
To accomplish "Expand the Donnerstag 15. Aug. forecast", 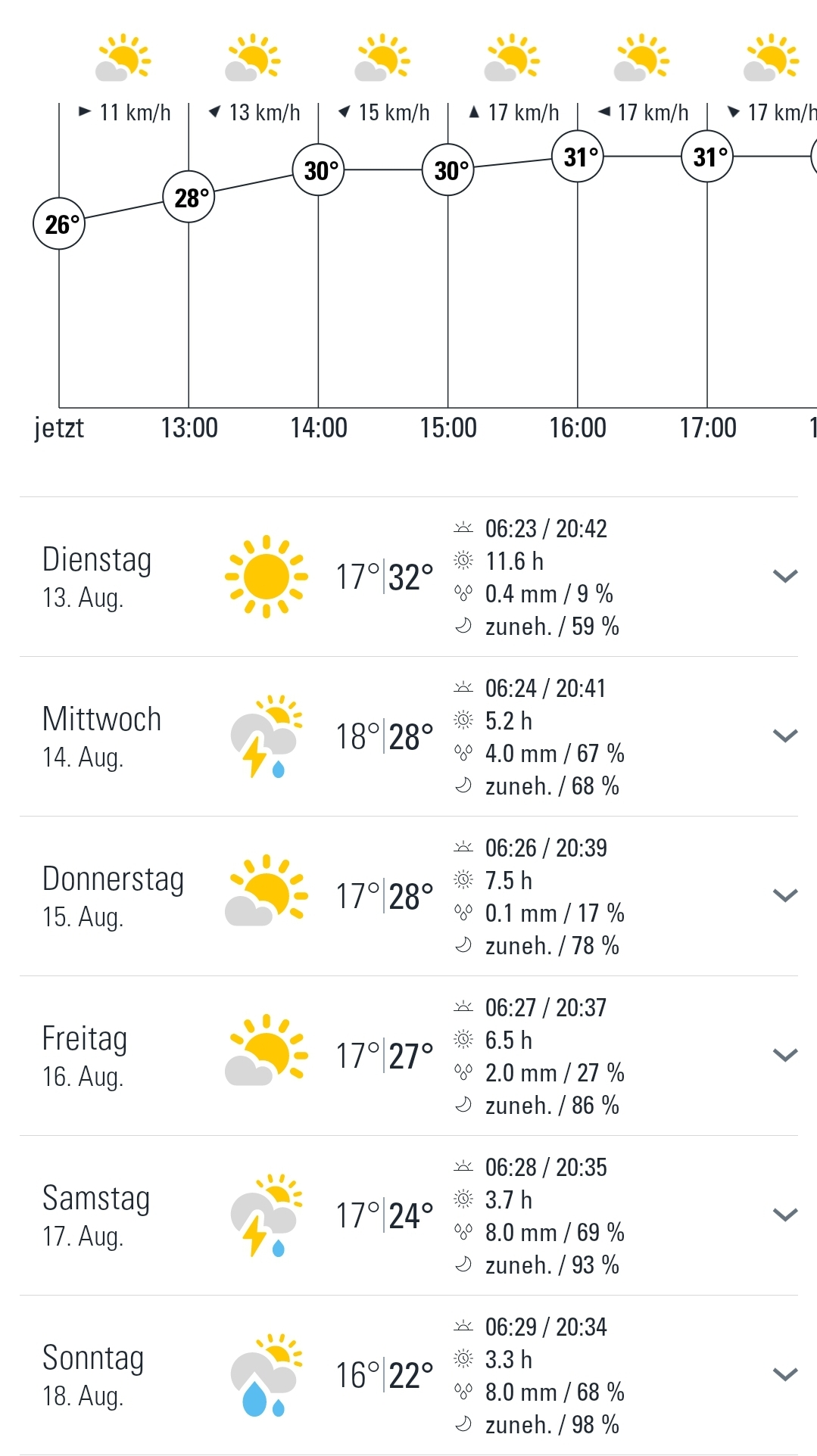I will [785, 896].
